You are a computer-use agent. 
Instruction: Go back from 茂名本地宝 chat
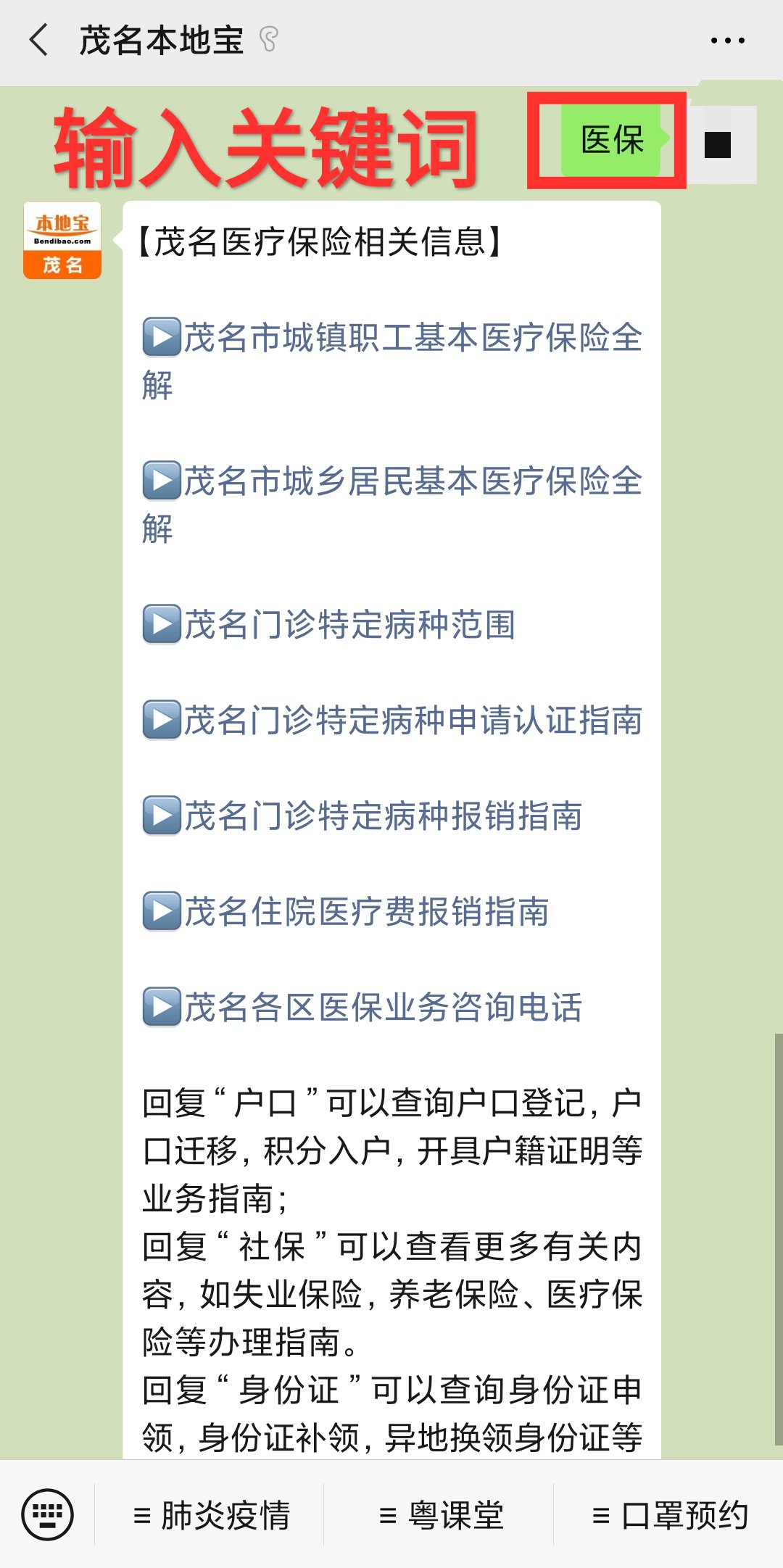tap(39, 40)
